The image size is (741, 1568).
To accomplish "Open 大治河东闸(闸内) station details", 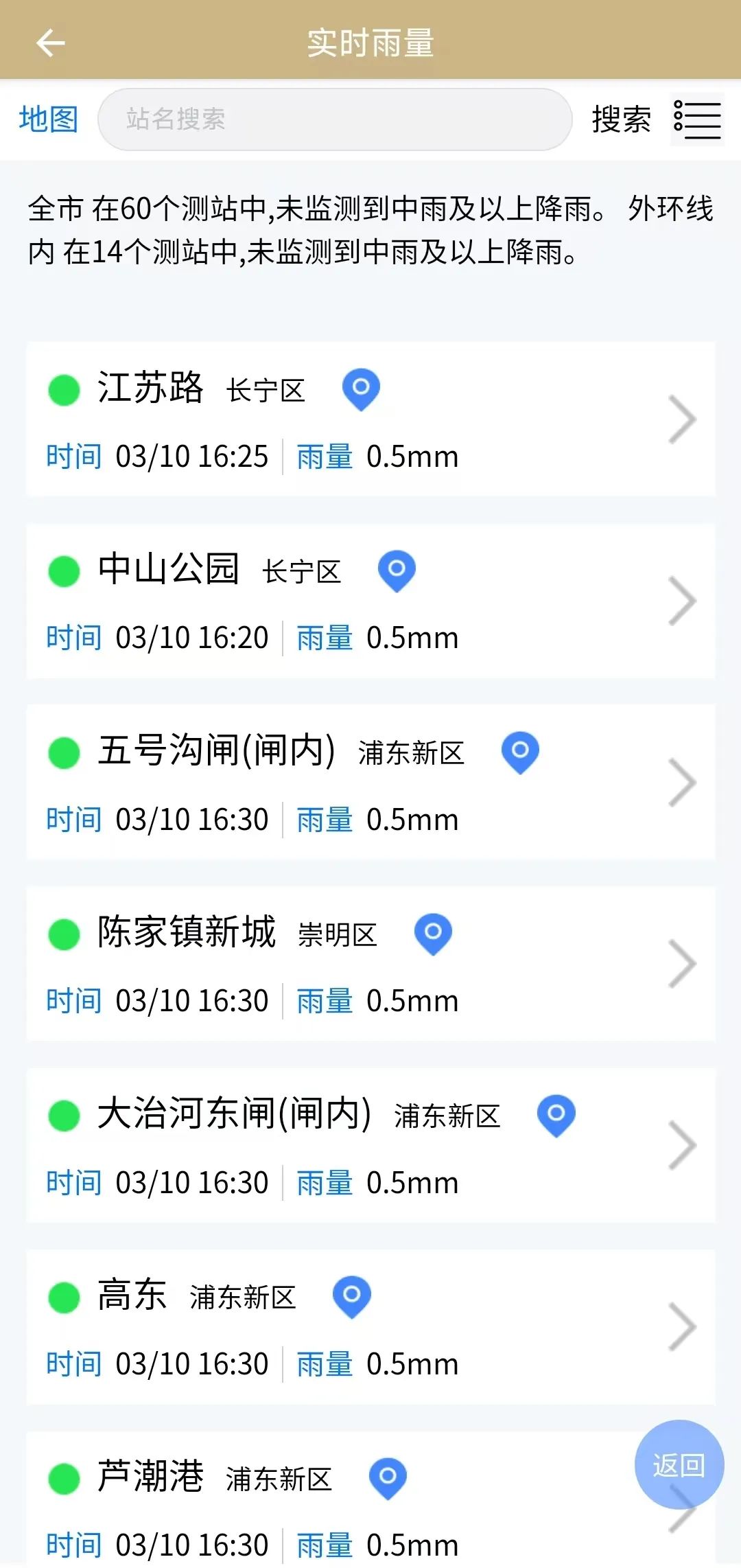I will (x=370, y=1145).
